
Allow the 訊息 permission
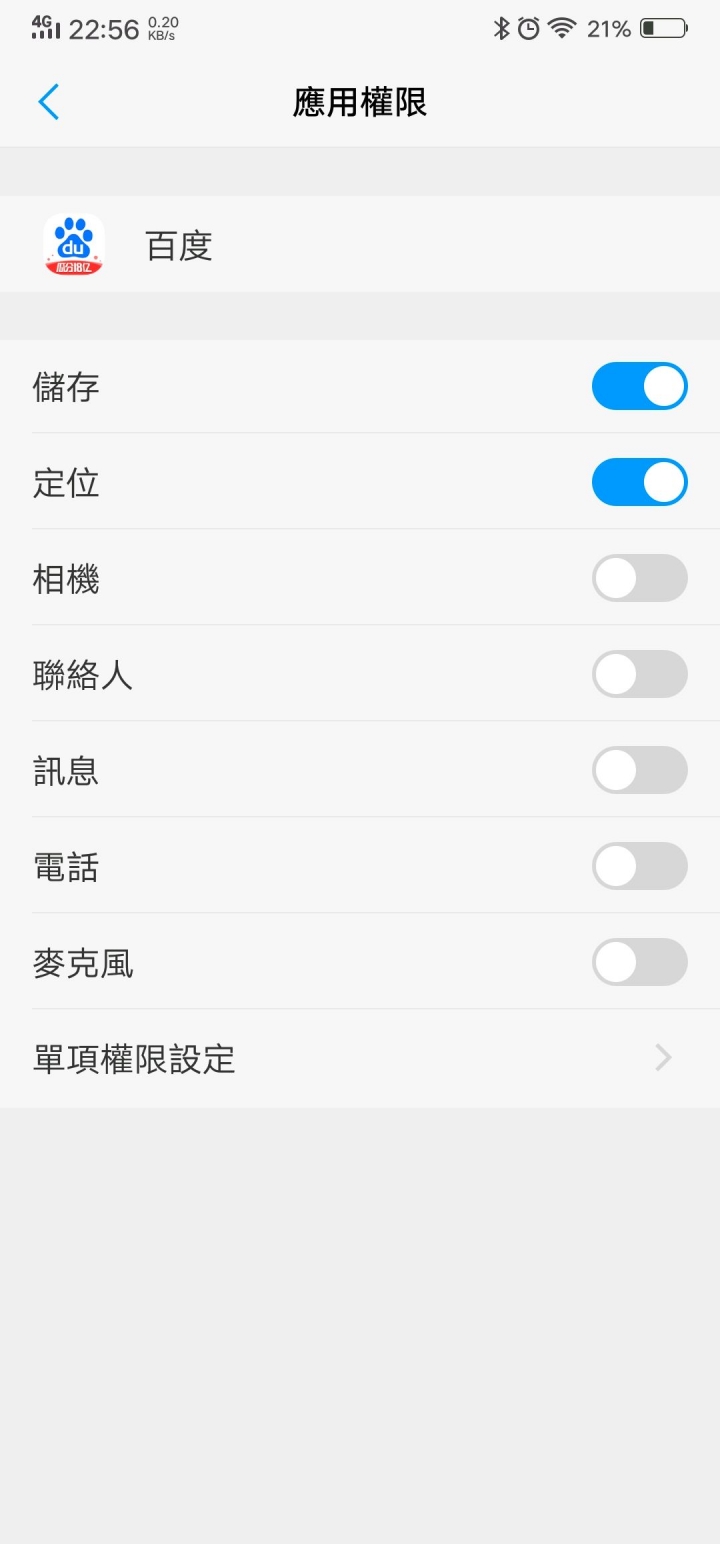pyautogui.click(x=639, y=770)
